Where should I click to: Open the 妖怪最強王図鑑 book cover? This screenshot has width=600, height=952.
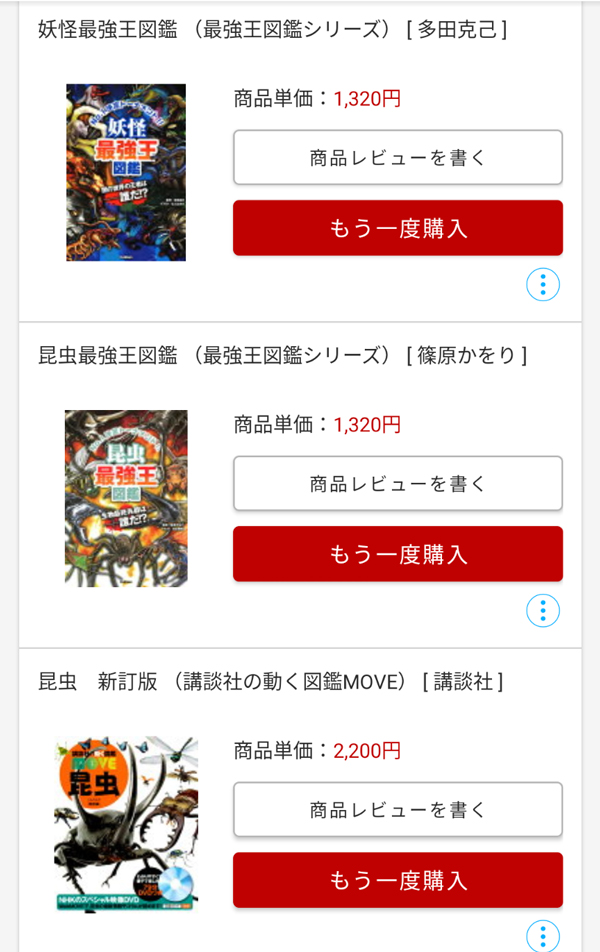126,173
